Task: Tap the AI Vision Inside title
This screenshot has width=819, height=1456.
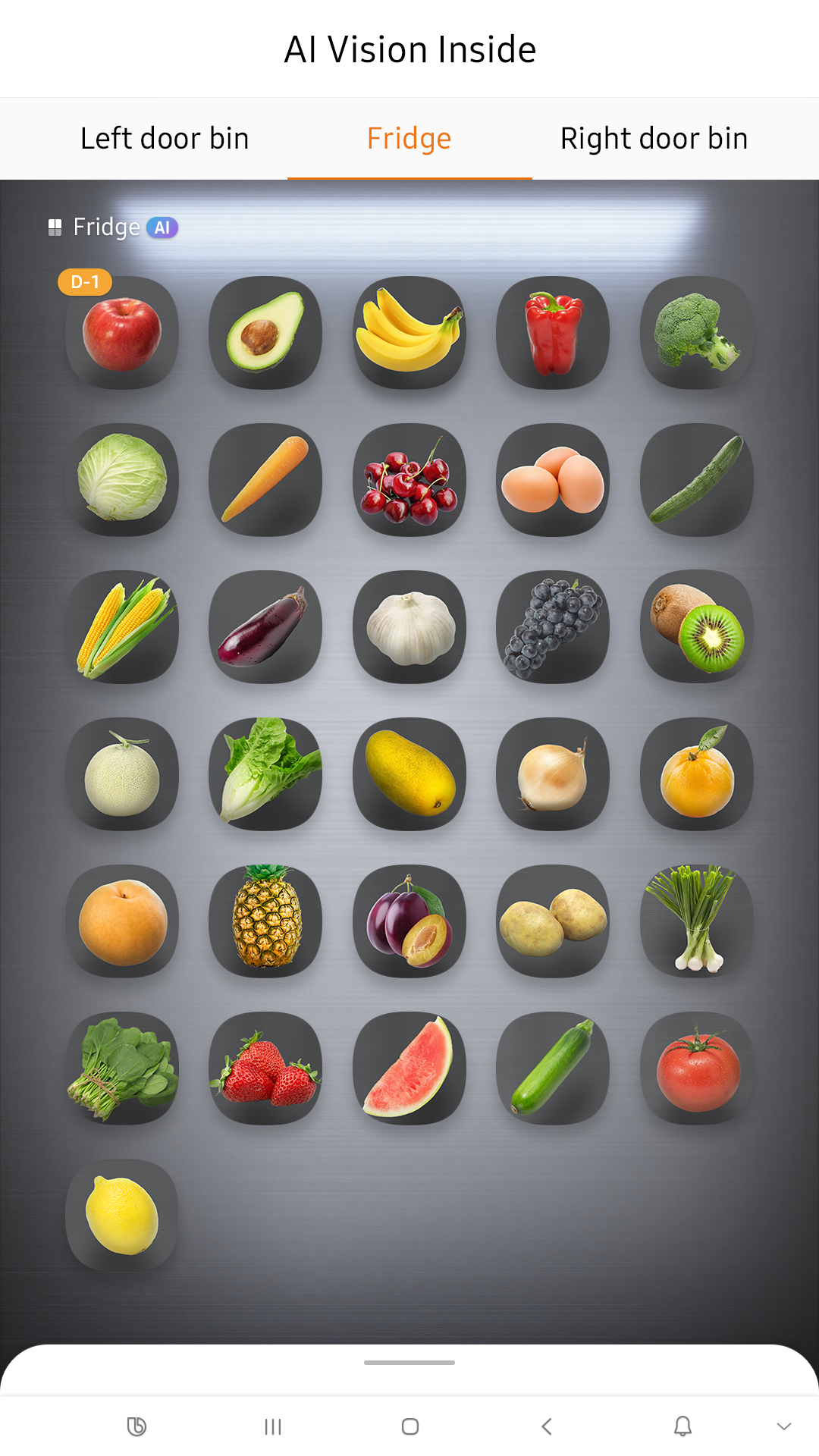Action: (x=409, y=49)
